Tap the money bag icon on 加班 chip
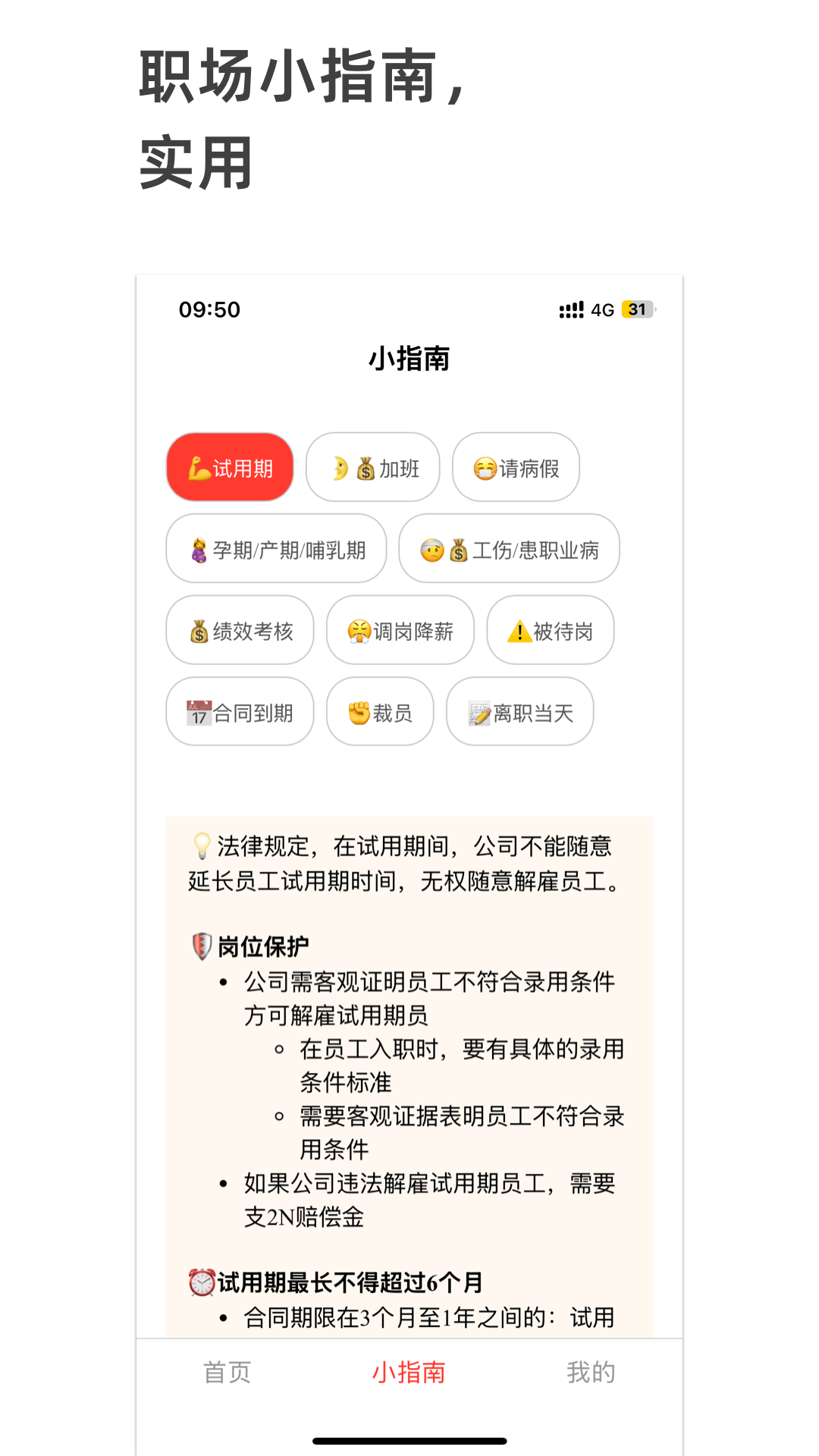This screenshot has height=1456, width=819. tap(366, 467)
